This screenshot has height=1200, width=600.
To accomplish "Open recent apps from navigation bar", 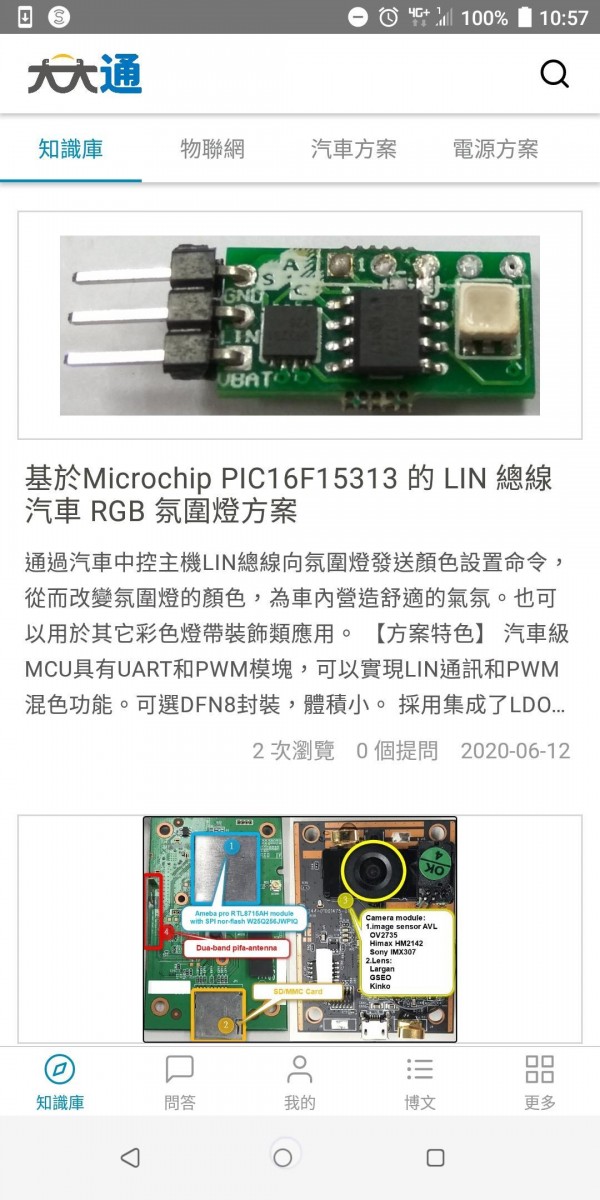I will click(x=435, y=1158).
